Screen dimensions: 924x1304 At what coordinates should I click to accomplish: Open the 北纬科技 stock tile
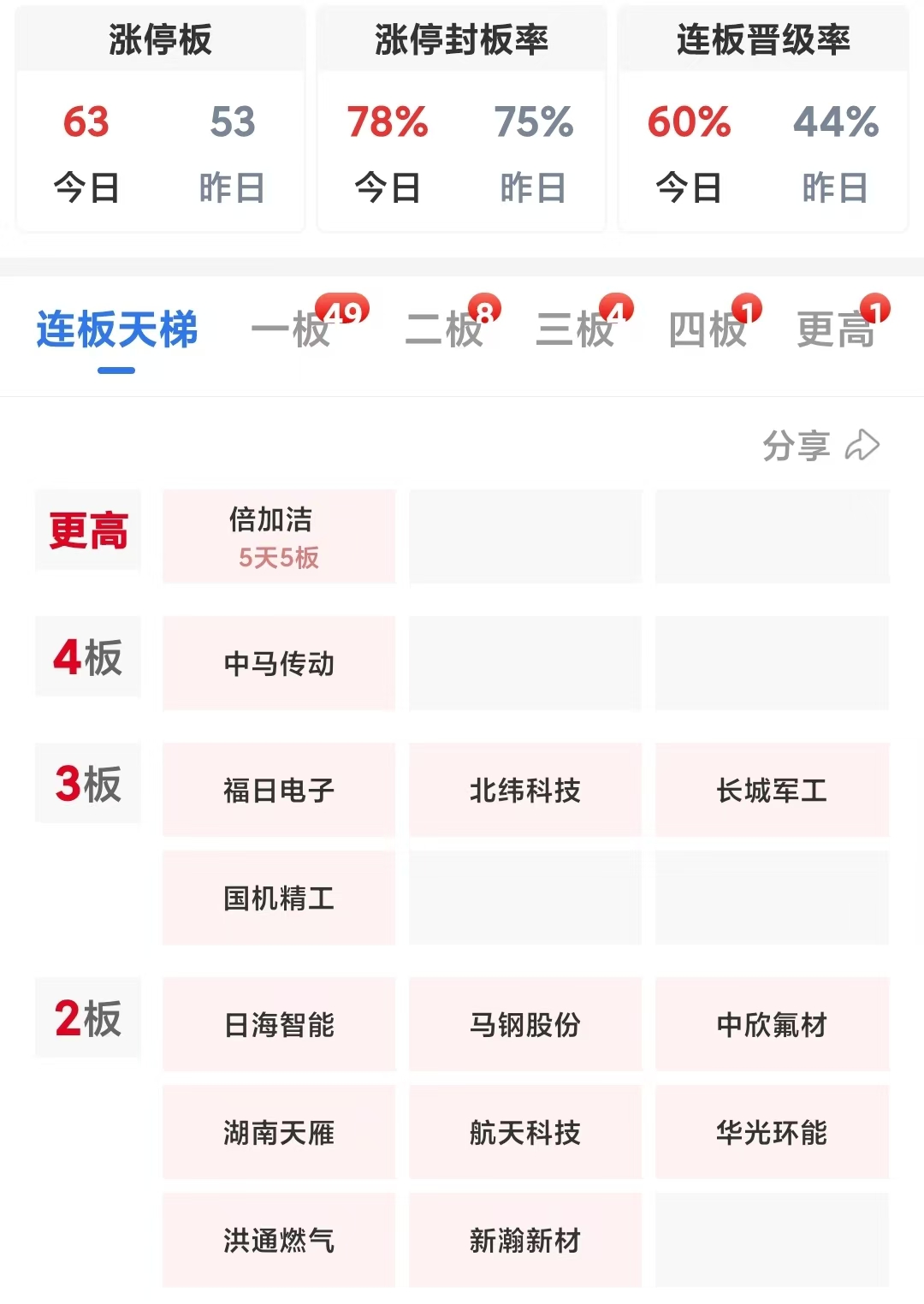(x=525, y=790)
